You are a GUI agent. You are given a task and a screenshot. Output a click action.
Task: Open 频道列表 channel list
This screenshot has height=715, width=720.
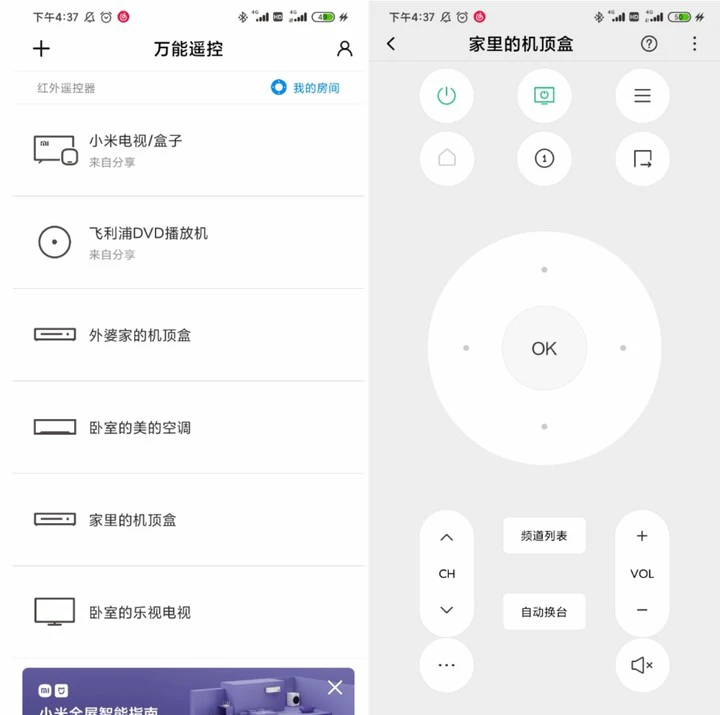[544, 536]
